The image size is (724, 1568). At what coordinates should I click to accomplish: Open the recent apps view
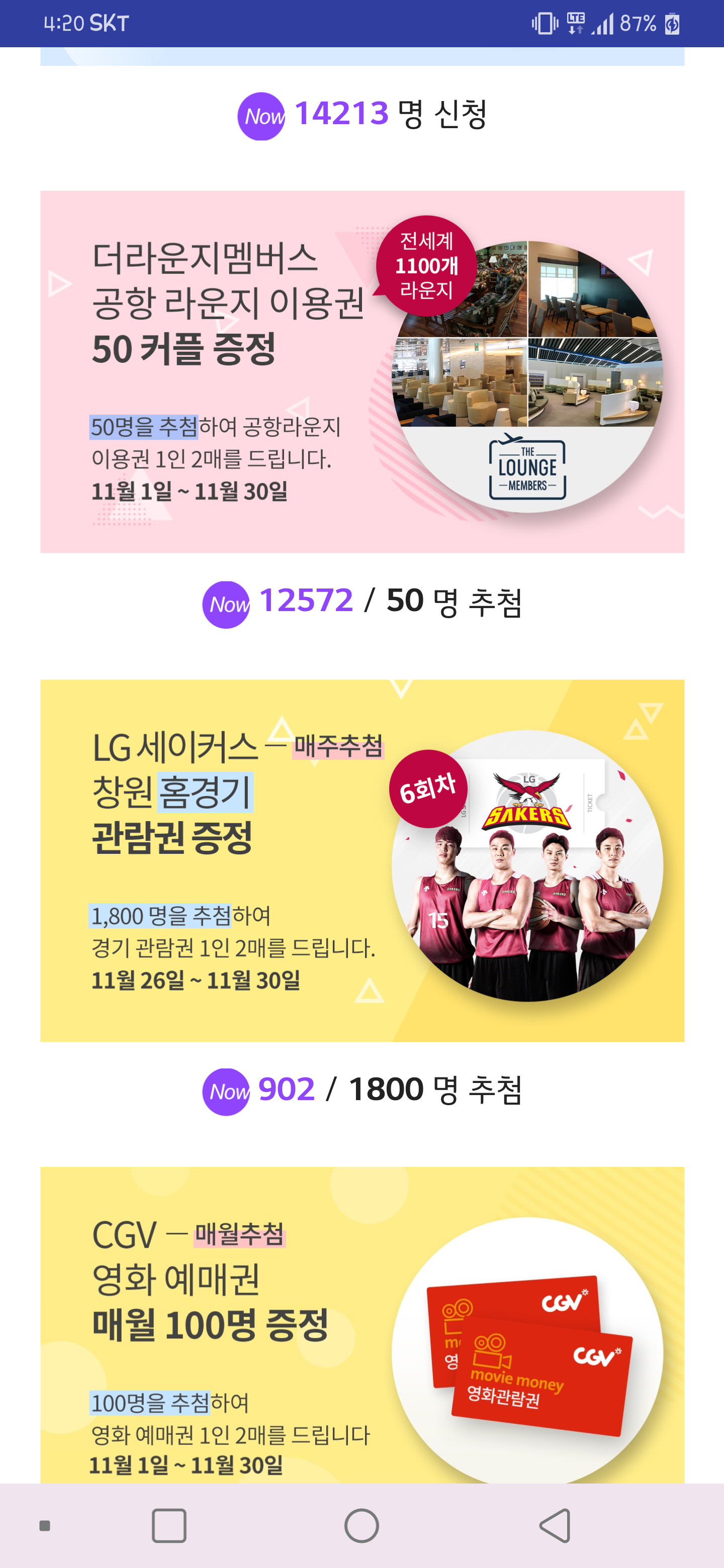[168, 1525]
